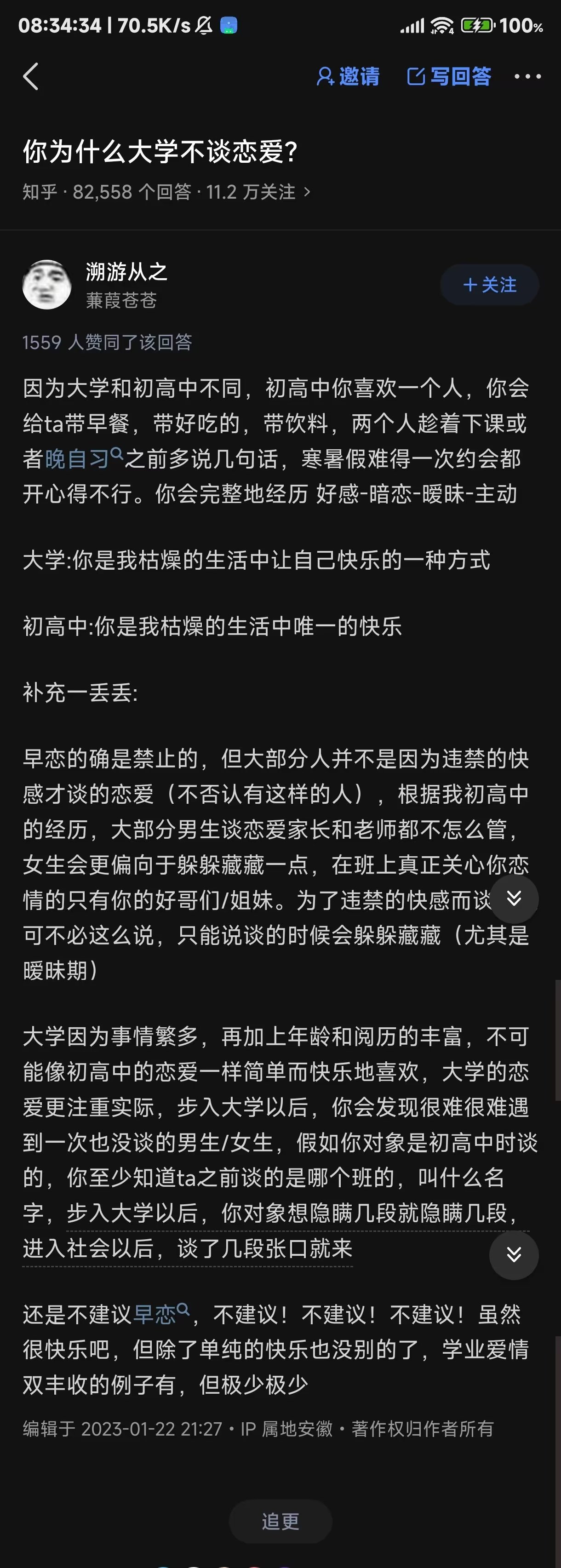Image resolution: width=561 pixels, height=1568 pixels.
Task: Tap 邀请 to invite someone to answer
Action: [348, 77]
